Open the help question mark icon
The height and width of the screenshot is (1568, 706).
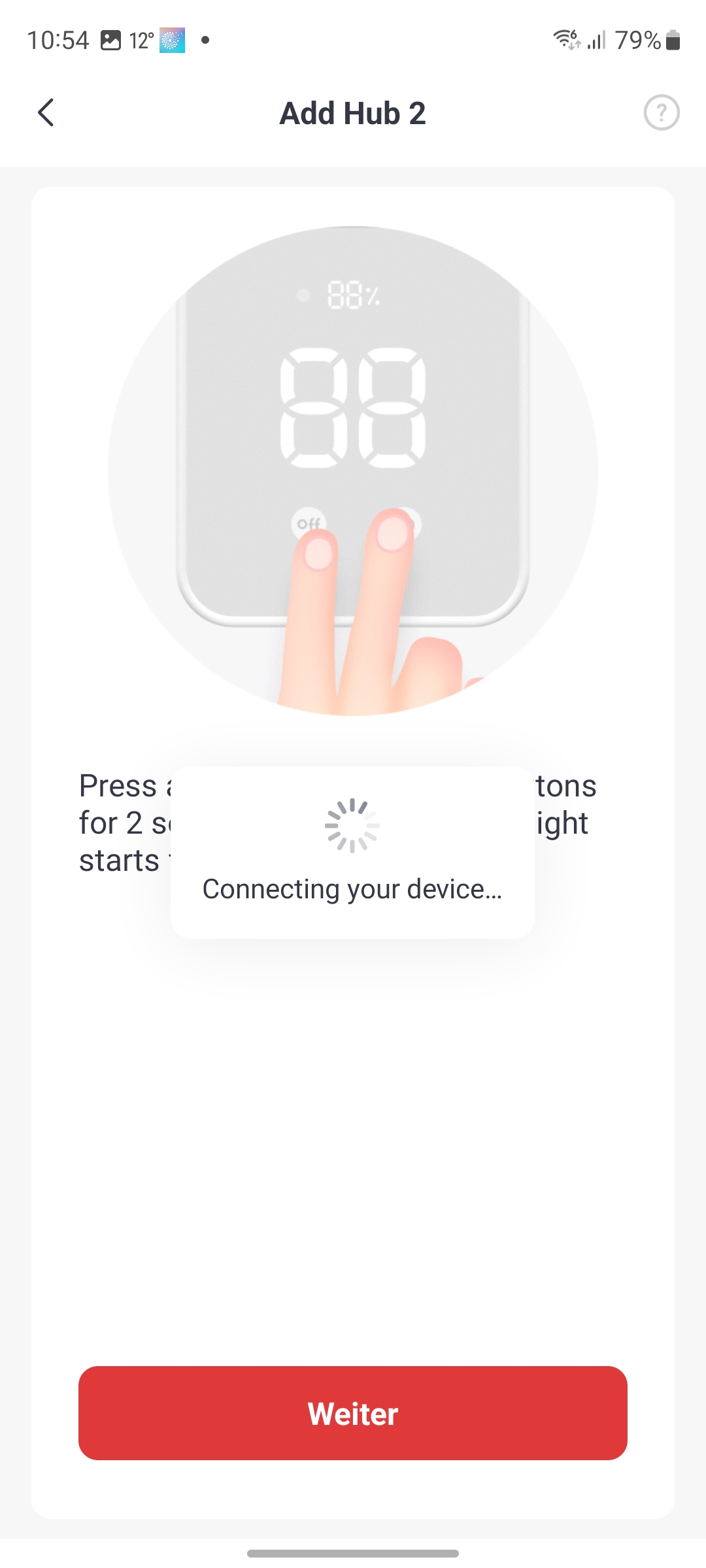click(662, 112)
